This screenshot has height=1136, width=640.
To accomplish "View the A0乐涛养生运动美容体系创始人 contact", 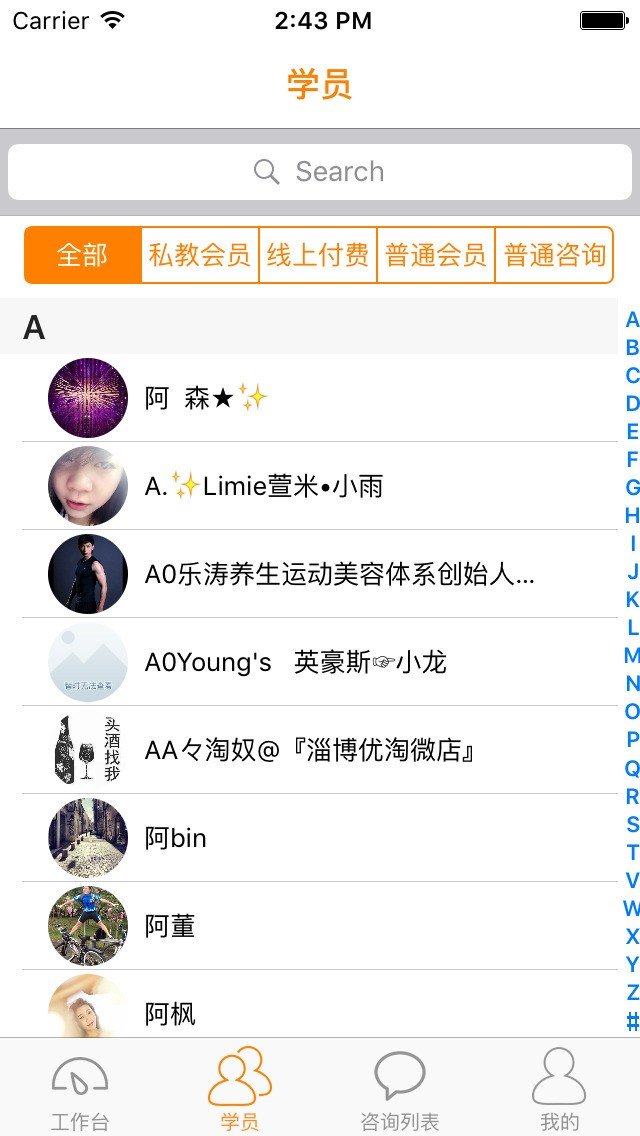I will (x=320, y=574).
